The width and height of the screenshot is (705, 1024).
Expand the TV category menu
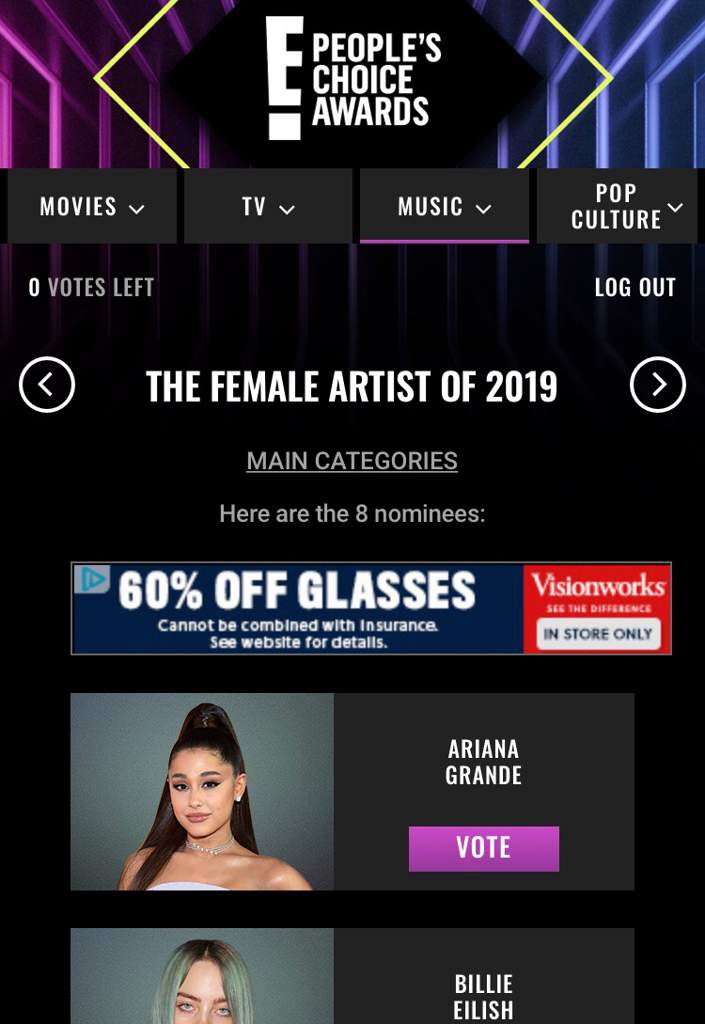(x=268, y=207)
